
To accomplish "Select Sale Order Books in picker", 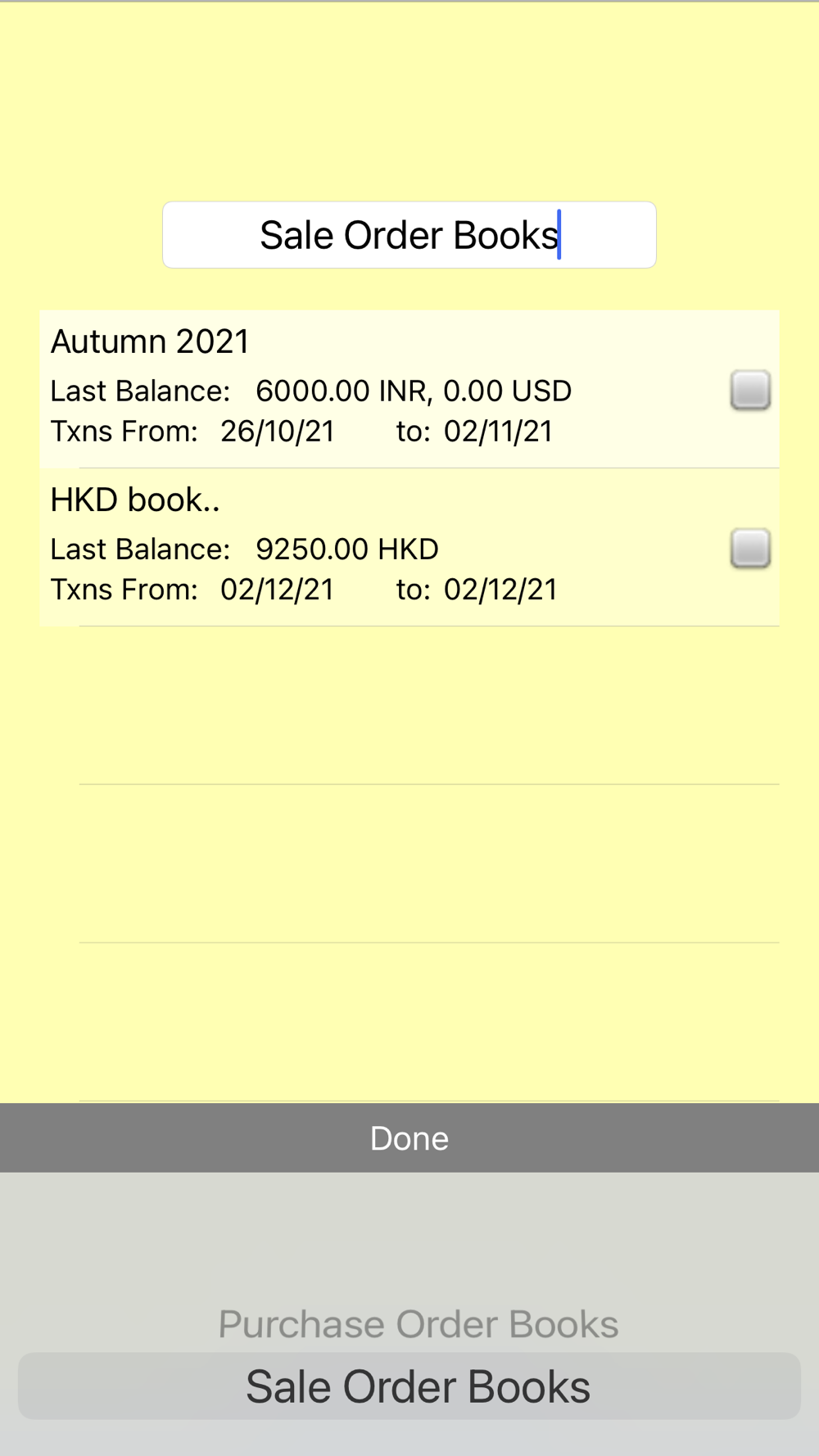I will pyautogui.click(x=418, y=1386).
